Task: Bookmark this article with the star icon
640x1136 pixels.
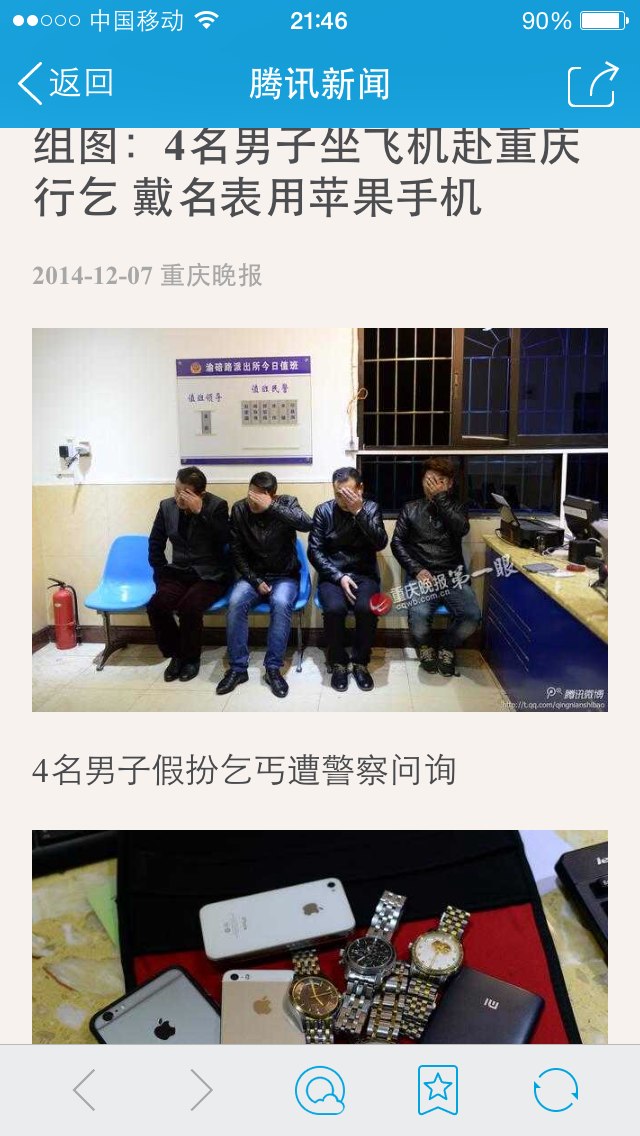Action: point(438,1090)
